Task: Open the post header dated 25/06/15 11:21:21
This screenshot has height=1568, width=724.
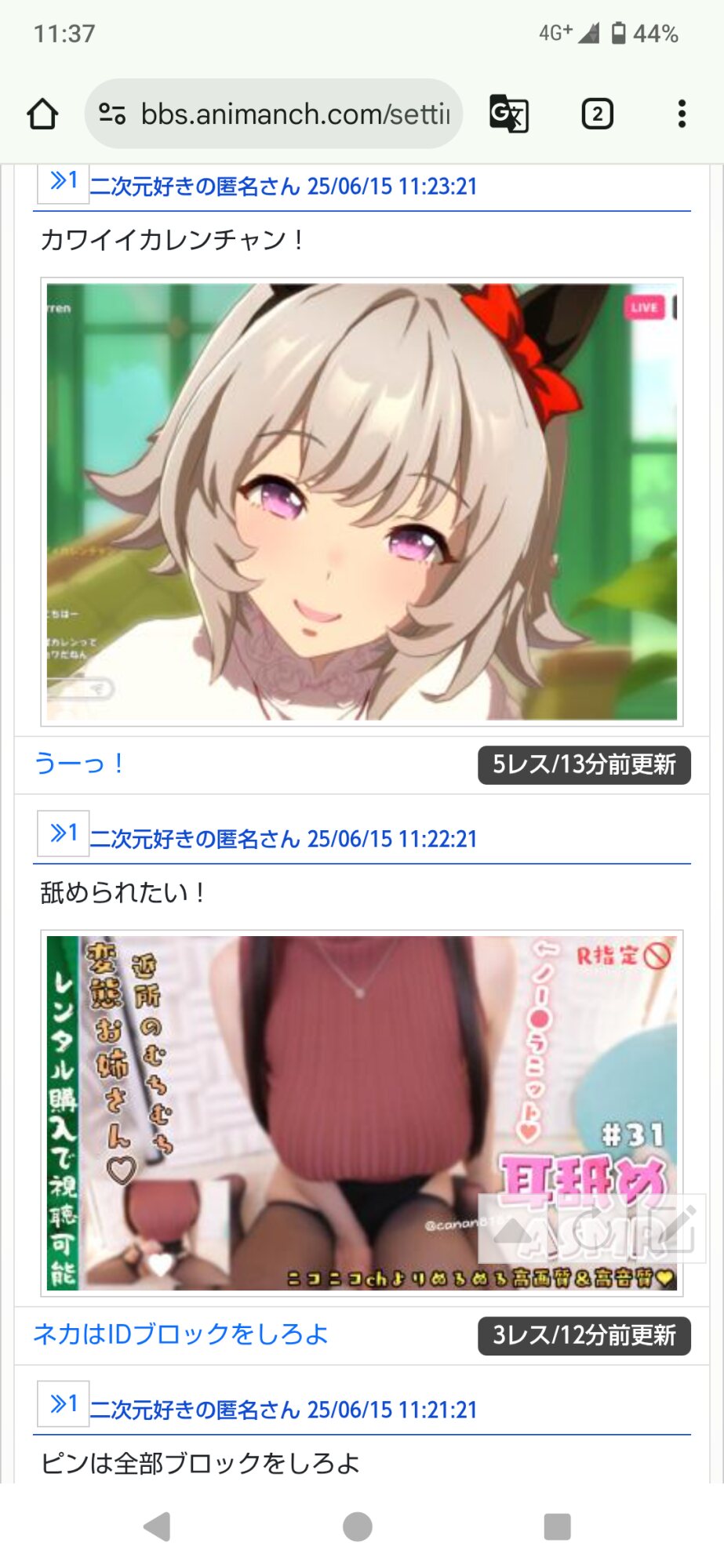Action: [283, 1410]
